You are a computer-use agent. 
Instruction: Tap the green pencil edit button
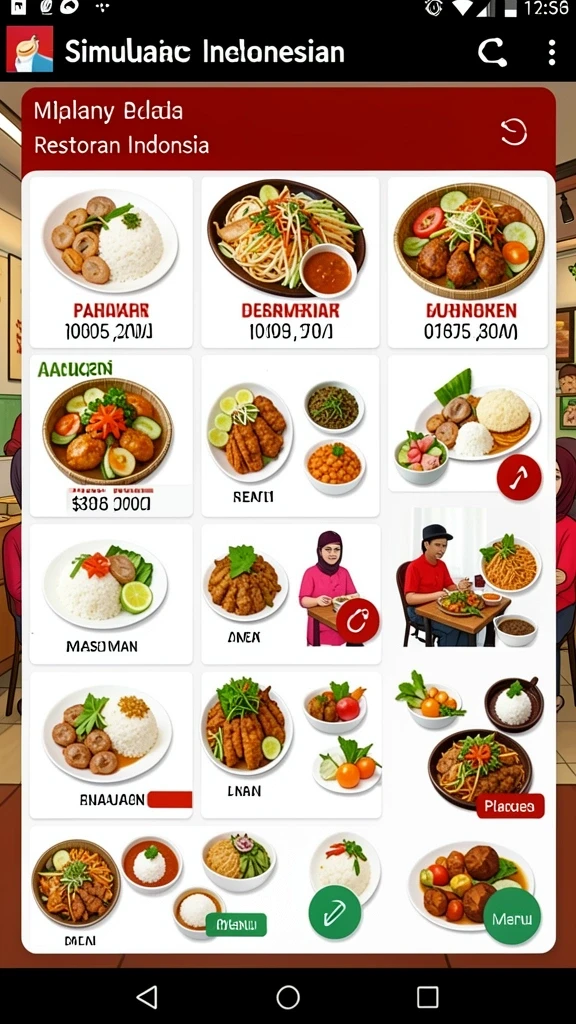[x=335, y=912]
